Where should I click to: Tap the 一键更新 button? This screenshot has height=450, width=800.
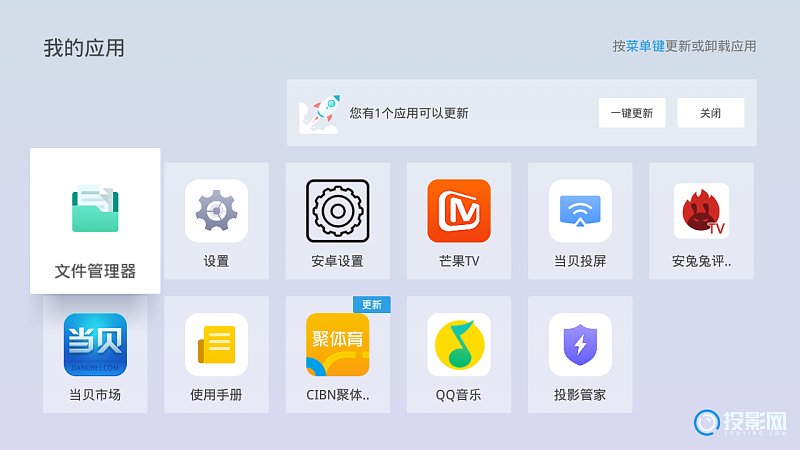pyautogui.click(x=631, y=113)
